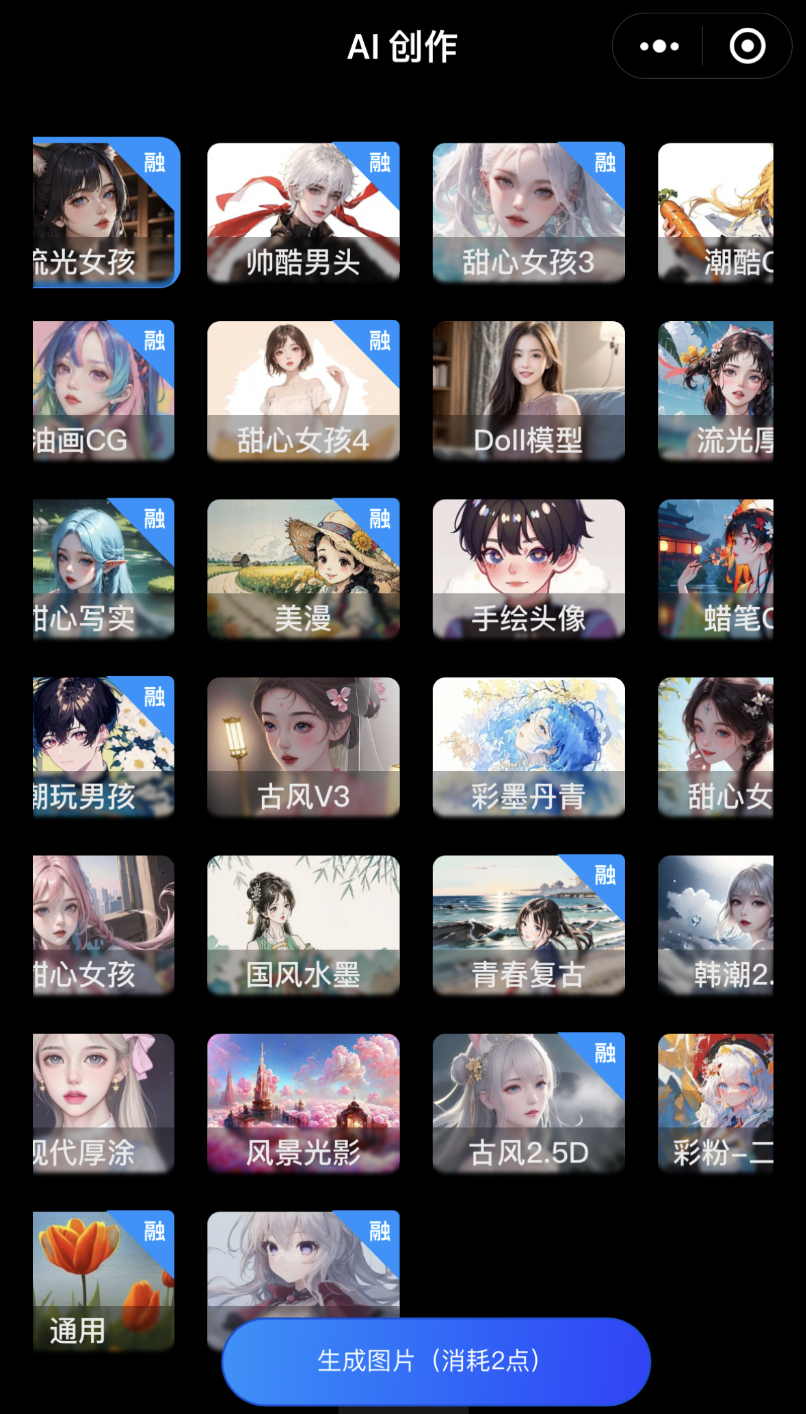Open the mini program more menu
Screen dimensions: 806x1414
coord(659,46)
